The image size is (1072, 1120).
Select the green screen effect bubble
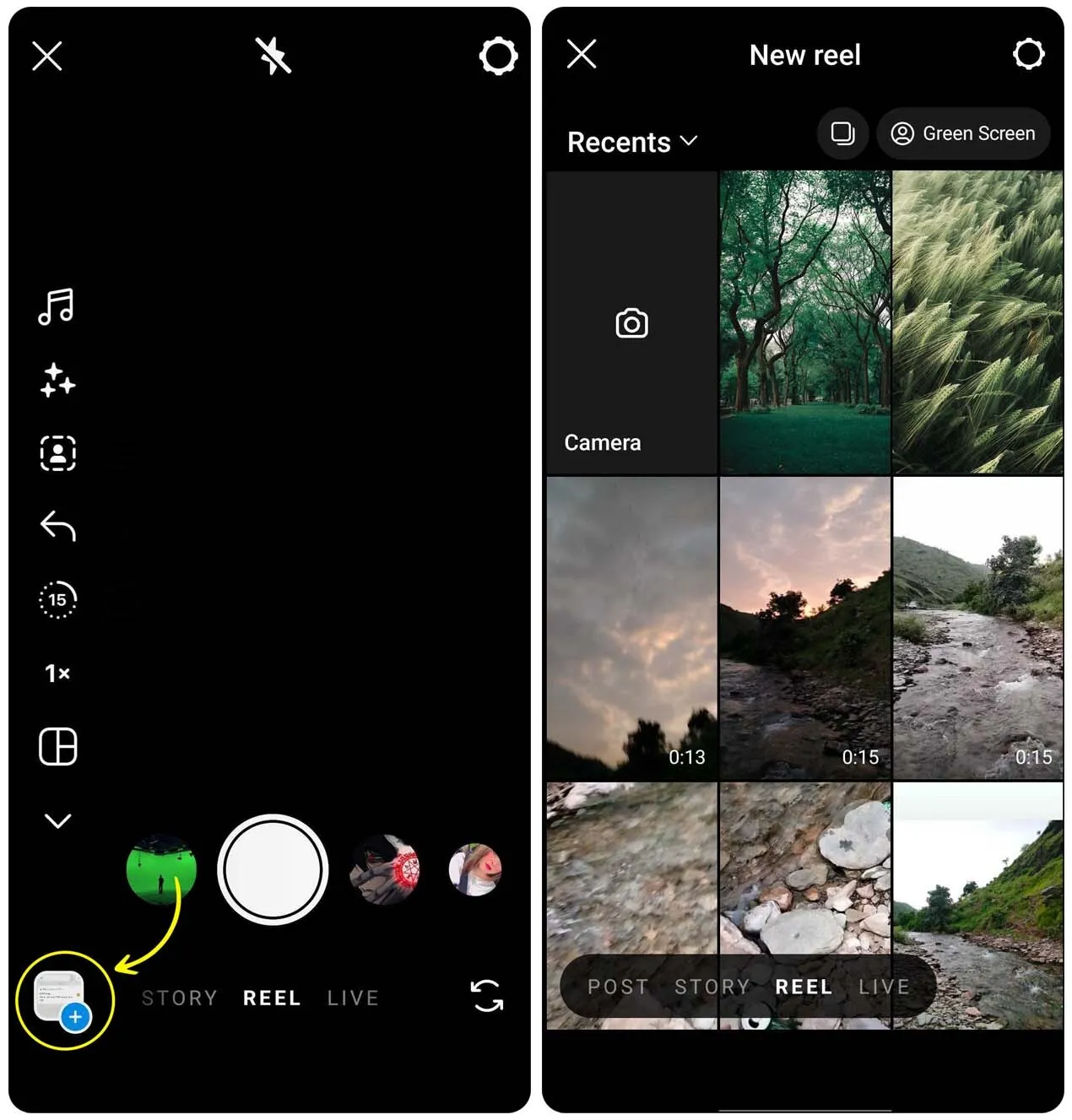click(160, 869)
